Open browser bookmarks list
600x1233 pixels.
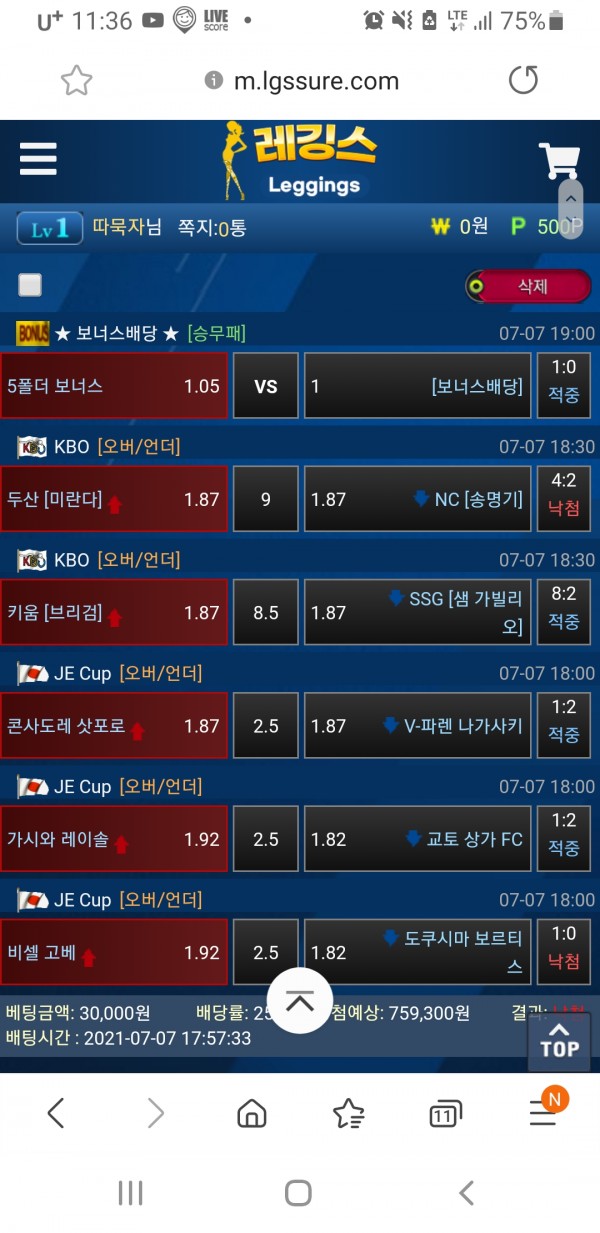[348, 1112]
